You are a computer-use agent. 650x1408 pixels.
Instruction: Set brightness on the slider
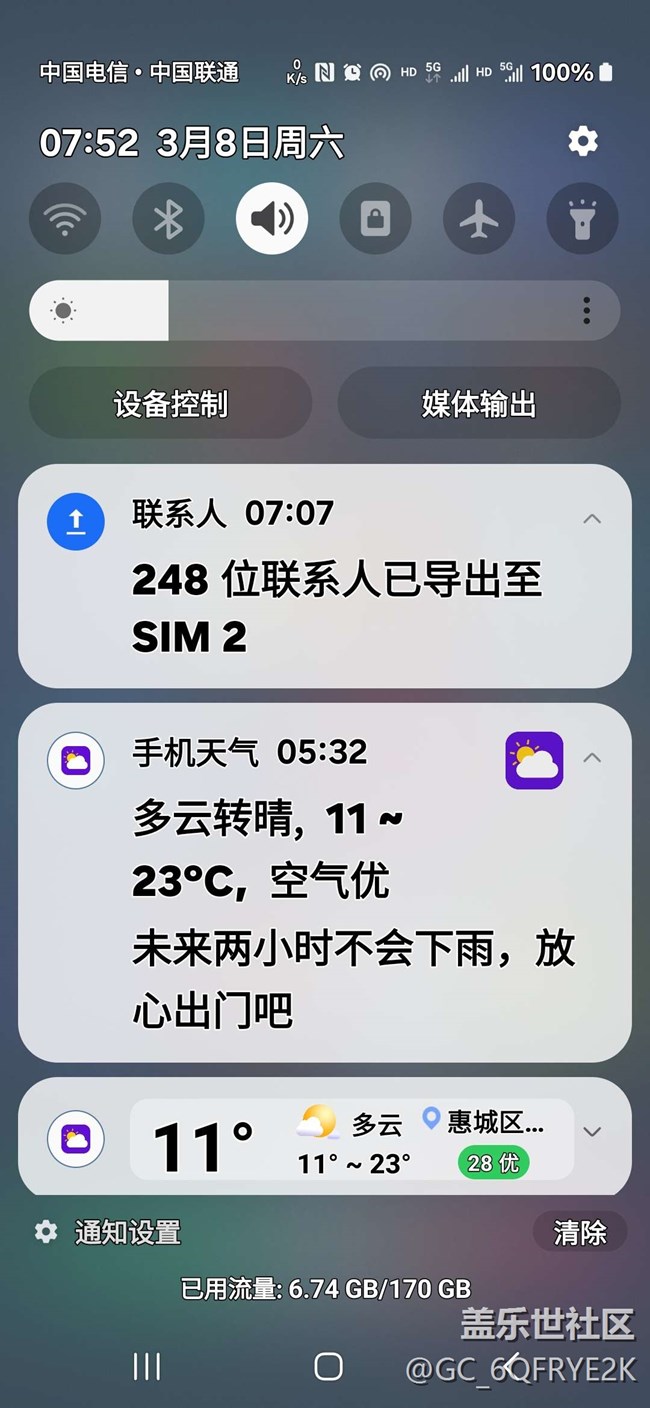coord(300,311)
